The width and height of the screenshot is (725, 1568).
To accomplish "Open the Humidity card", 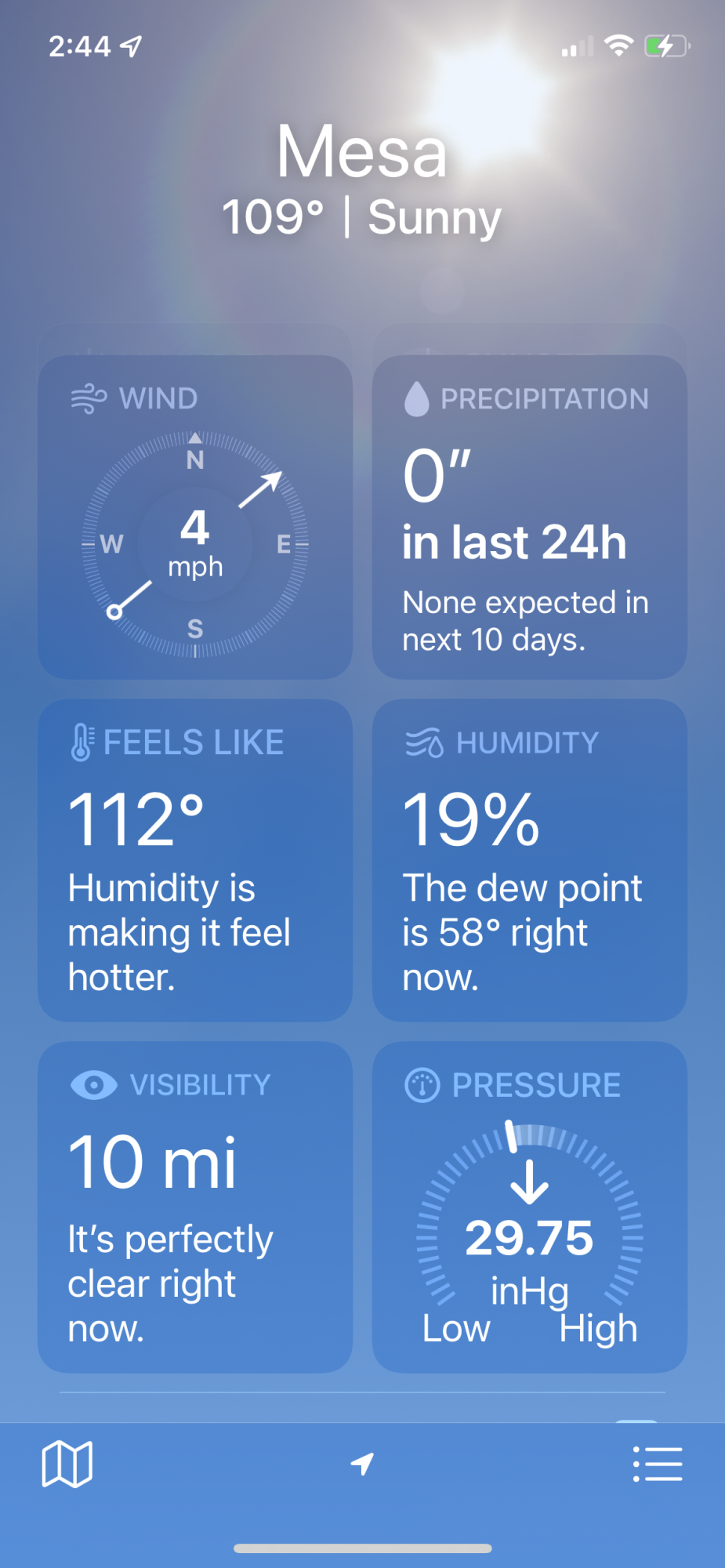I will [x=529, y=860].
